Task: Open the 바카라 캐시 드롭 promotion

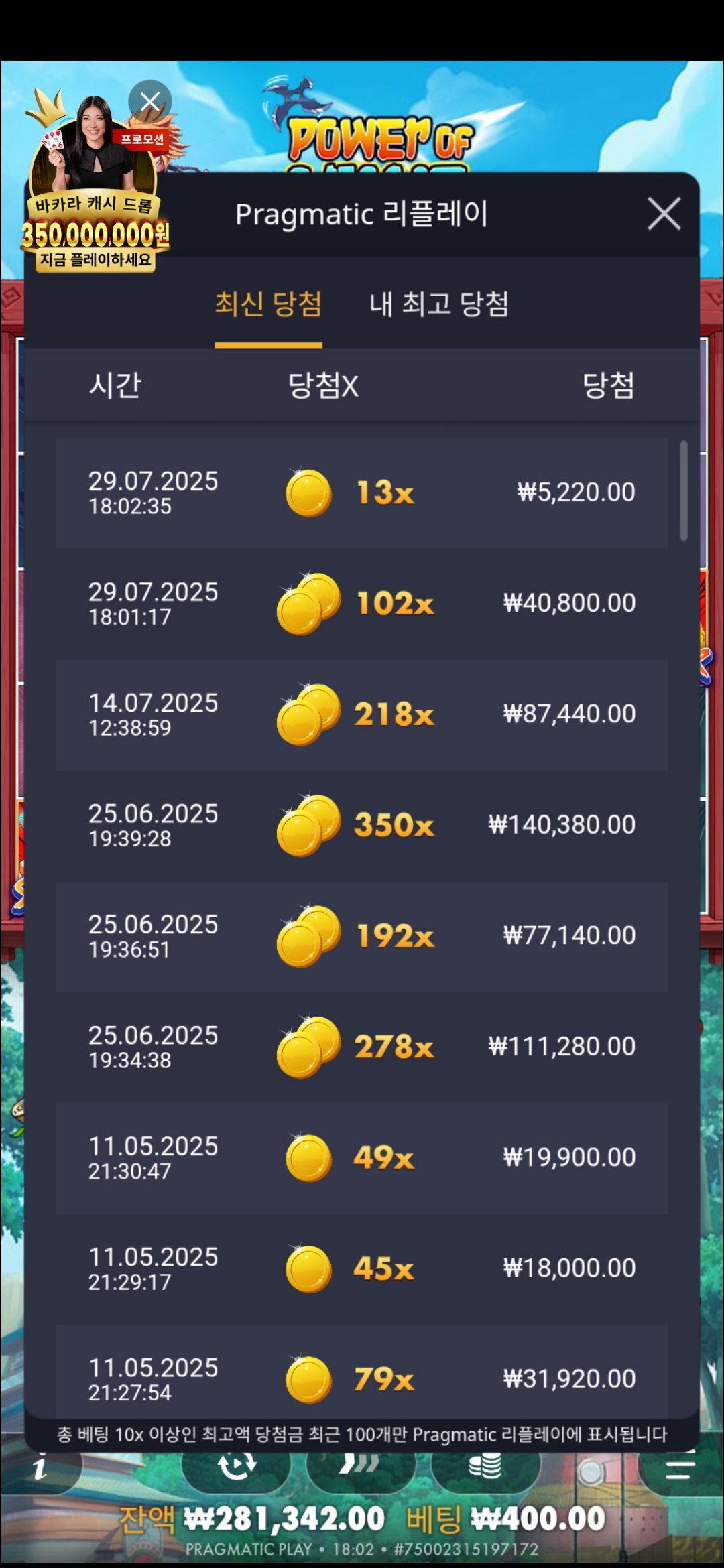Action: click(94, 201)
